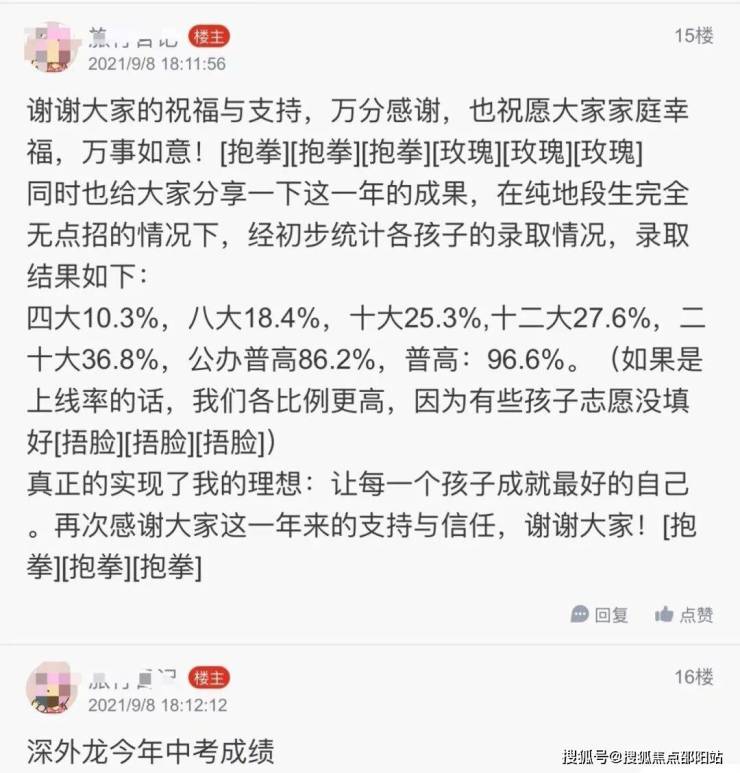The image size is (740, 773).
Task: Open the 15楼 poster's avatar profile
Action: (x=50, y=47)
